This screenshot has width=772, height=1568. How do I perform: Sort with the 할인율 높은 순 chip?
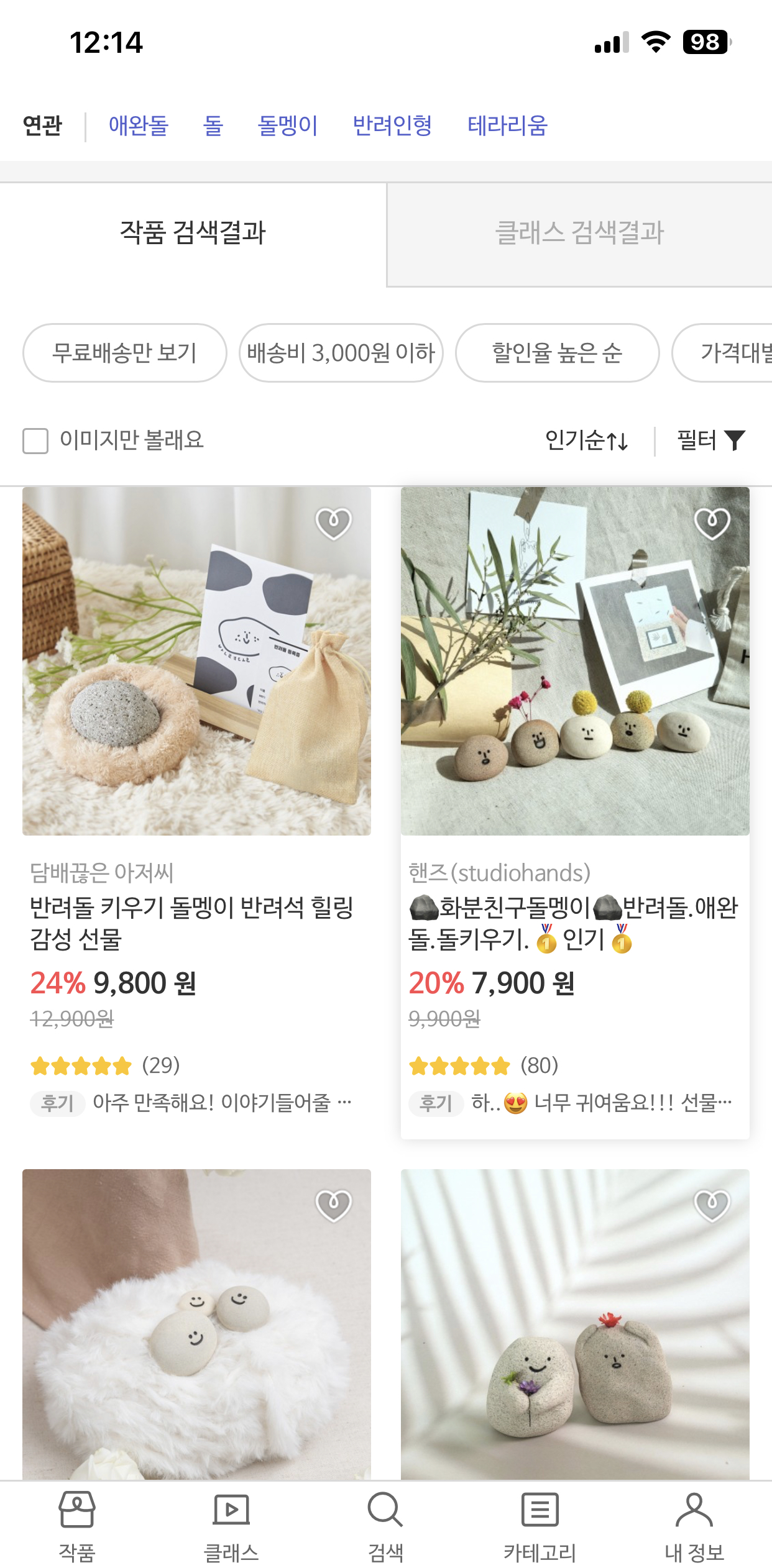[x=558, y=353]
